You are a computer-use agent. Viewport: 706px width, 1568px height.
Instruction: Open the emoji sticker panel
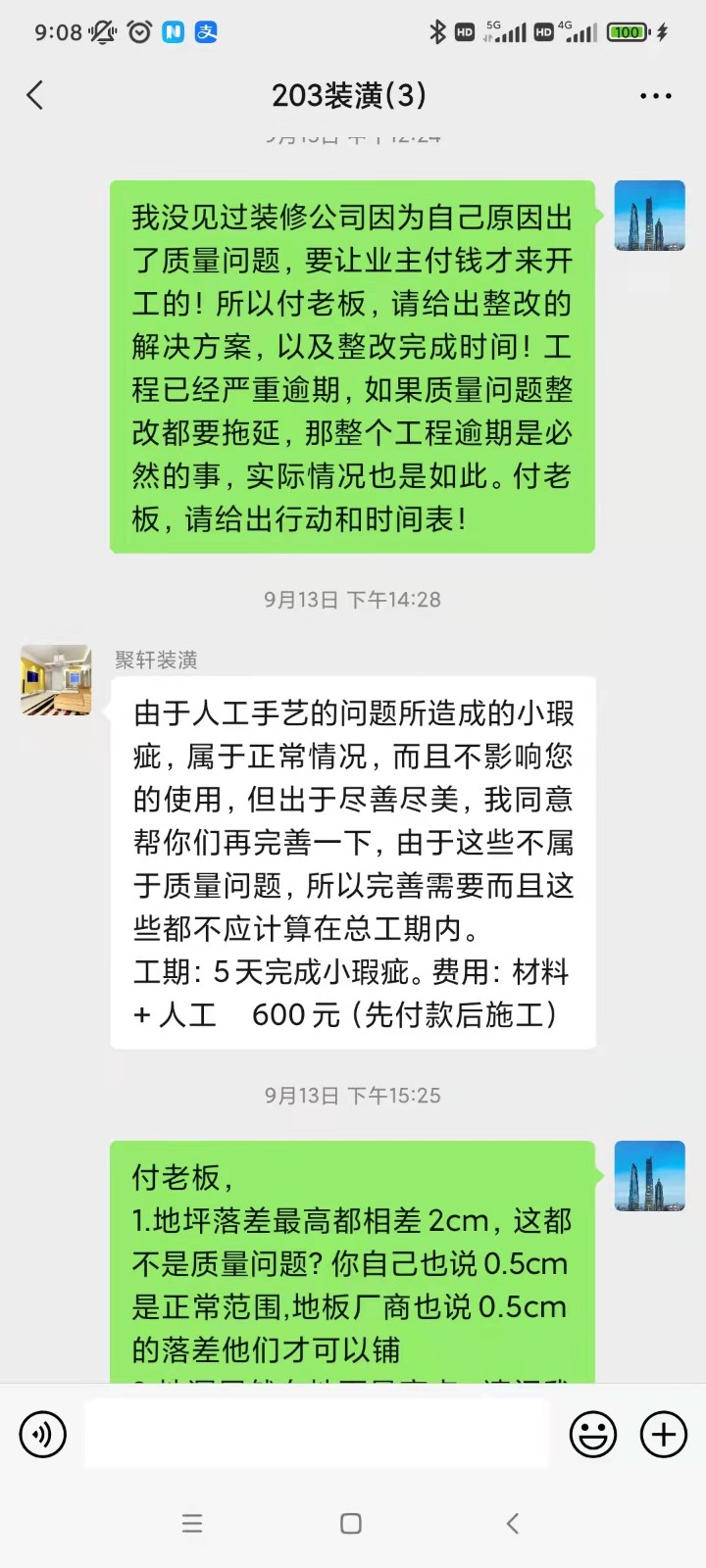(x=593, y=1435)
